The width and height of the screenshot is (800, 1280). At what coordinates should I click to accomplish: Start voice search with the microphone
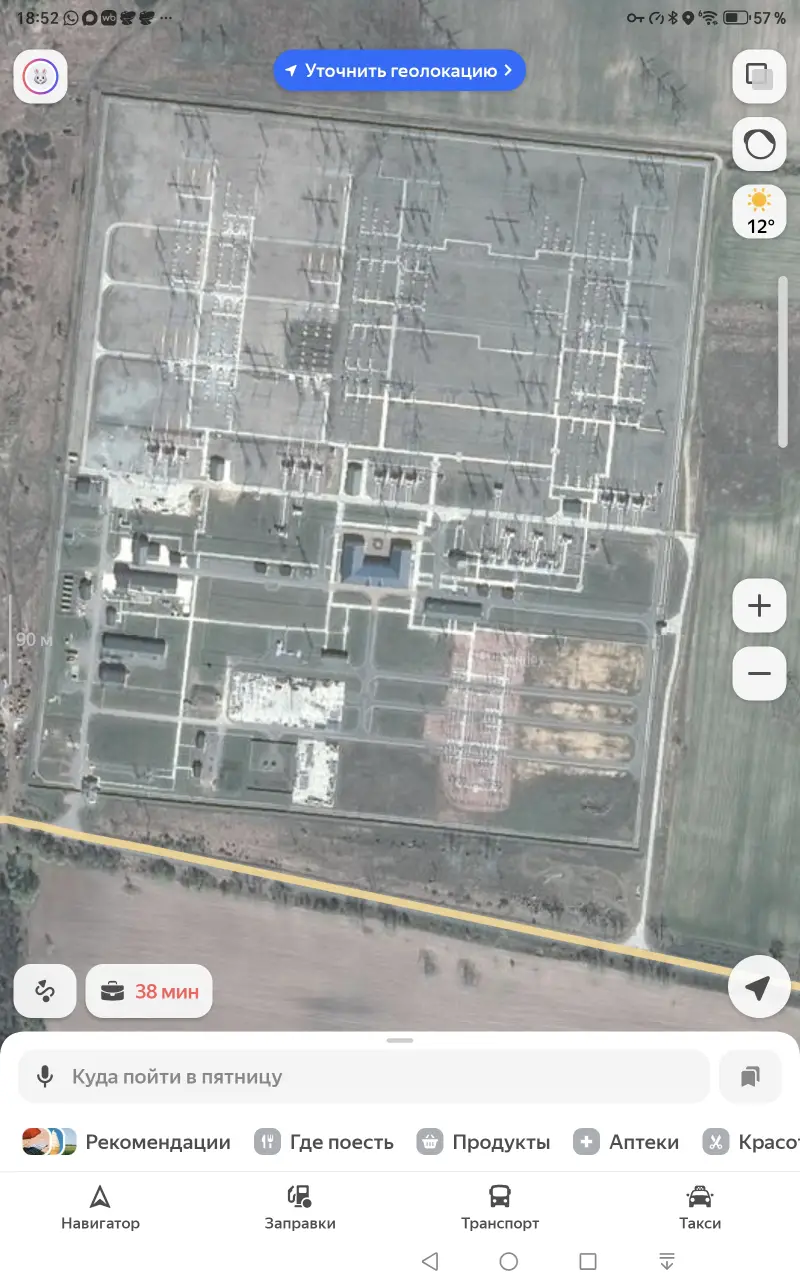pos(45,1077)
